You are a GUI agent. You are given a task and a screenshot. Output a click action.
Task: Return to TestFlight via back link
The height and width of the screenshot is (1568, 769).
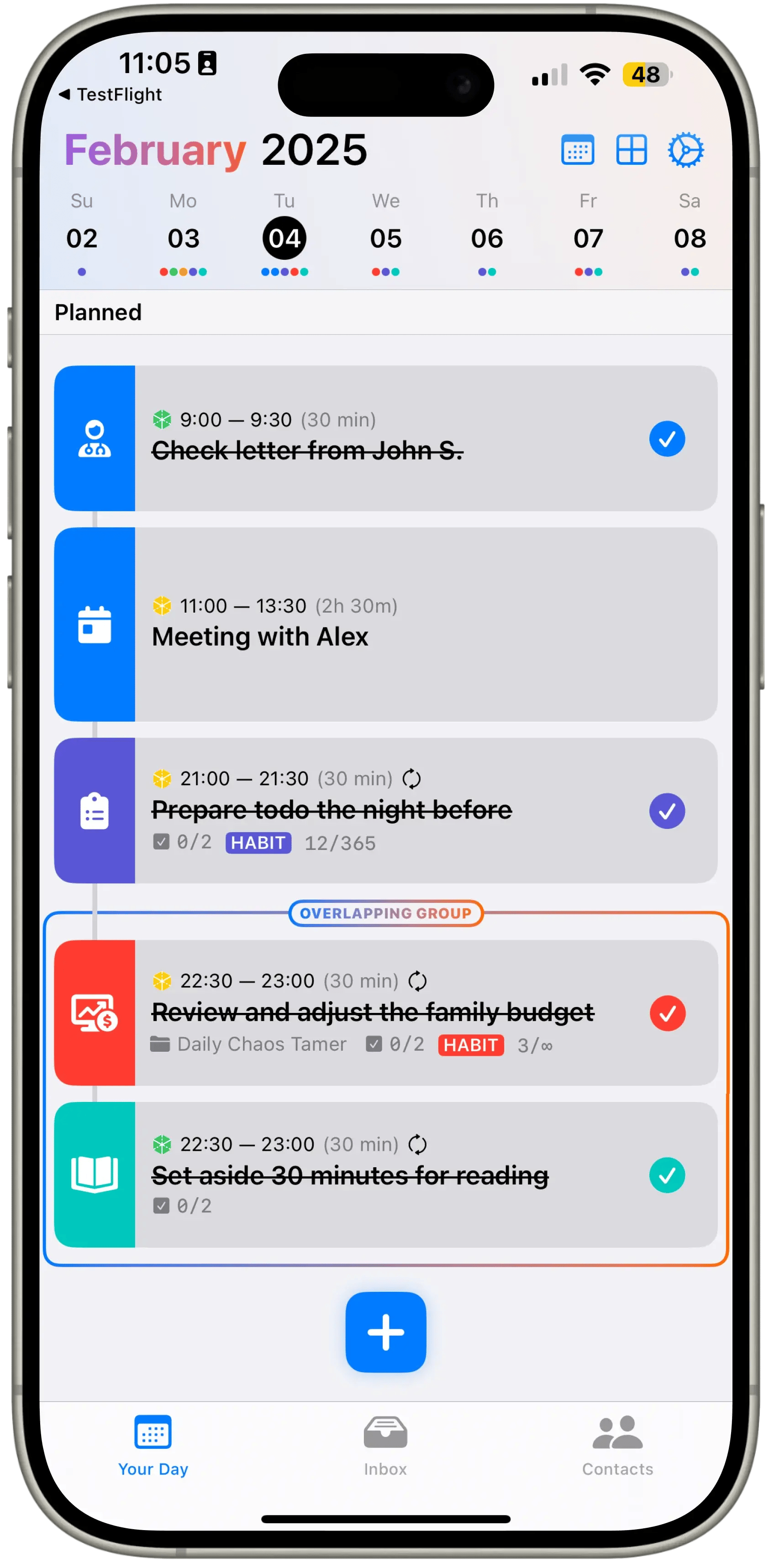click(x=111, y=95)
